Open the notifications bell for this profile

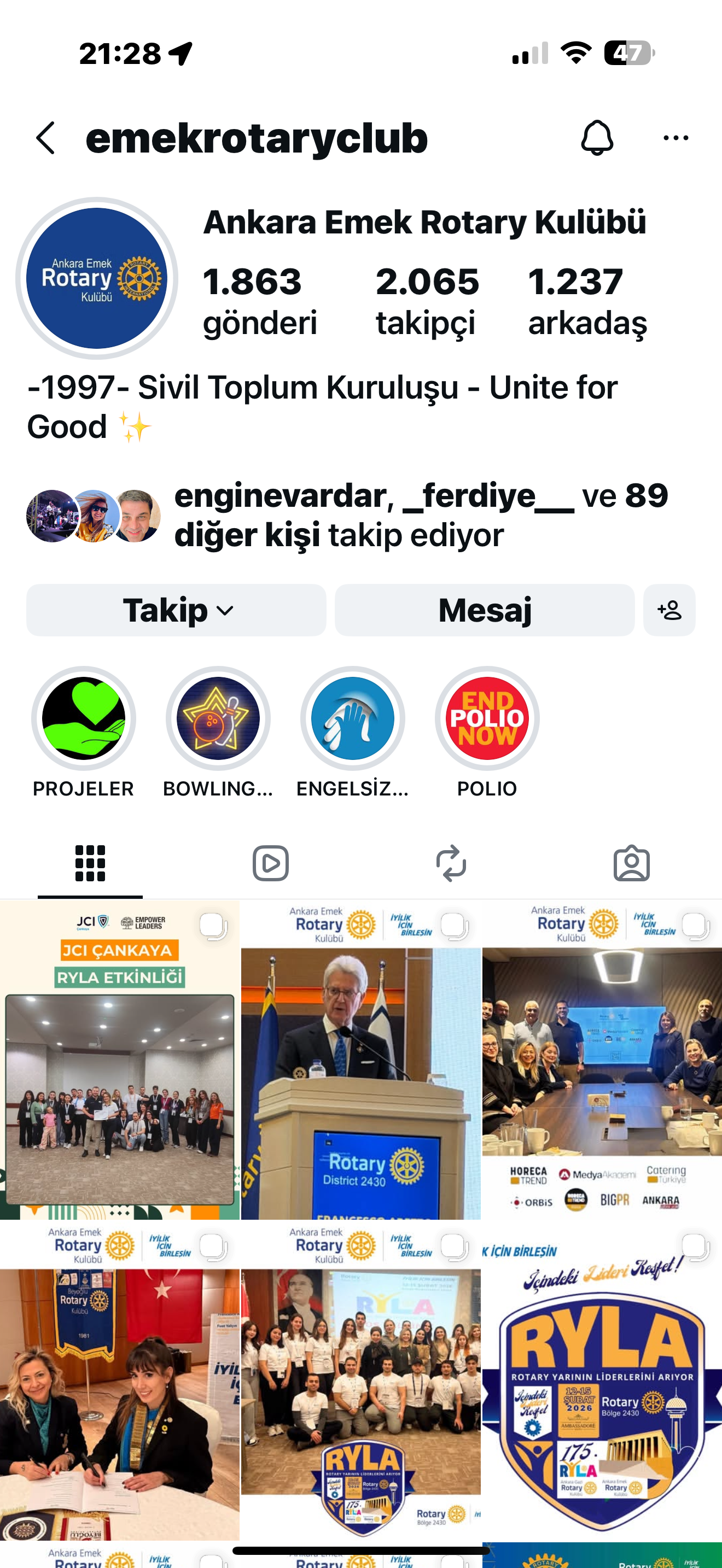click(x=597, y=138)
